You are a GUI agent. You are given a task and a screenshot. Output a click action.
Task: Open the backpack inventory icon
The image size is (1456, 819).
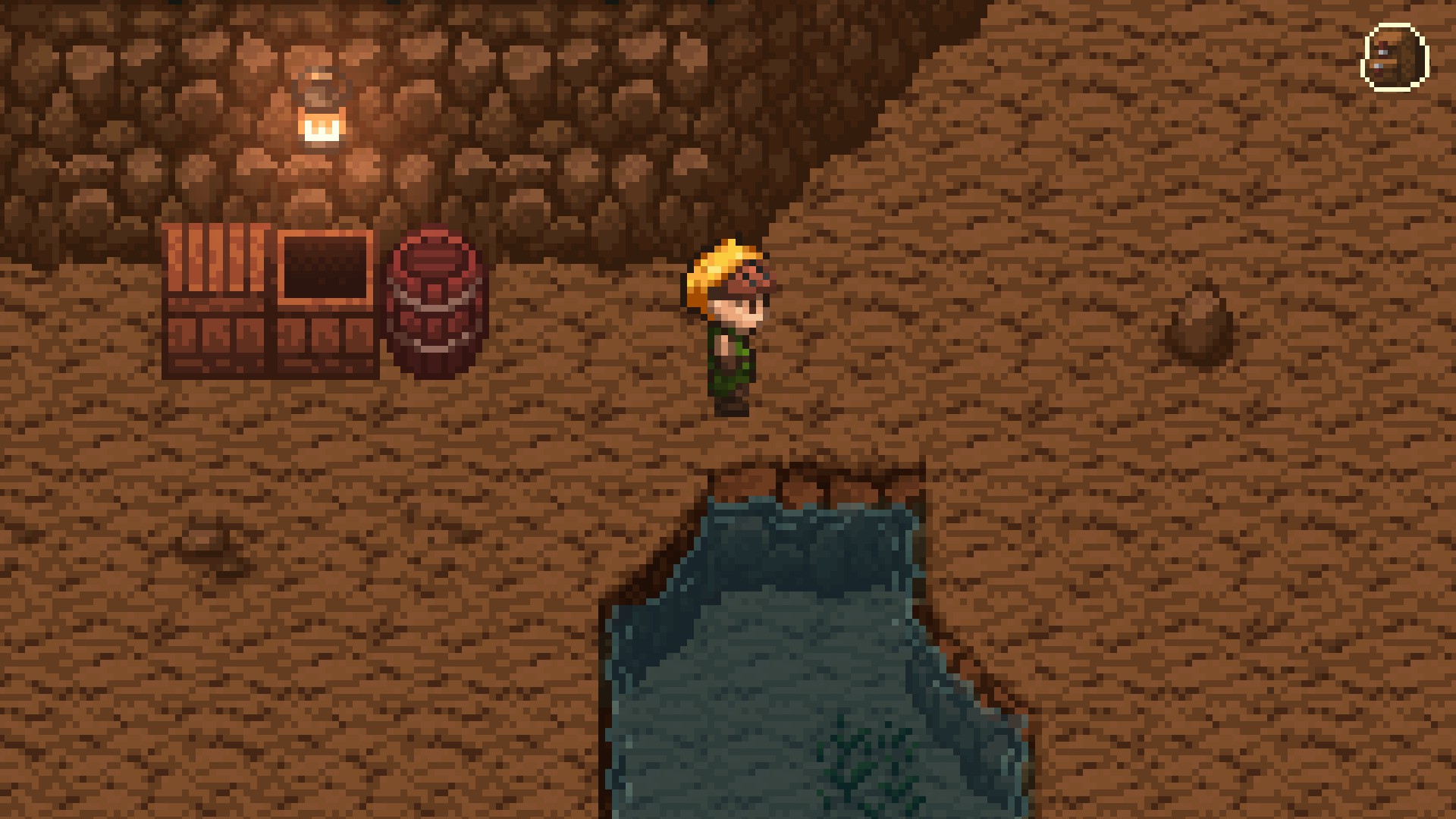coord(1395,58)
